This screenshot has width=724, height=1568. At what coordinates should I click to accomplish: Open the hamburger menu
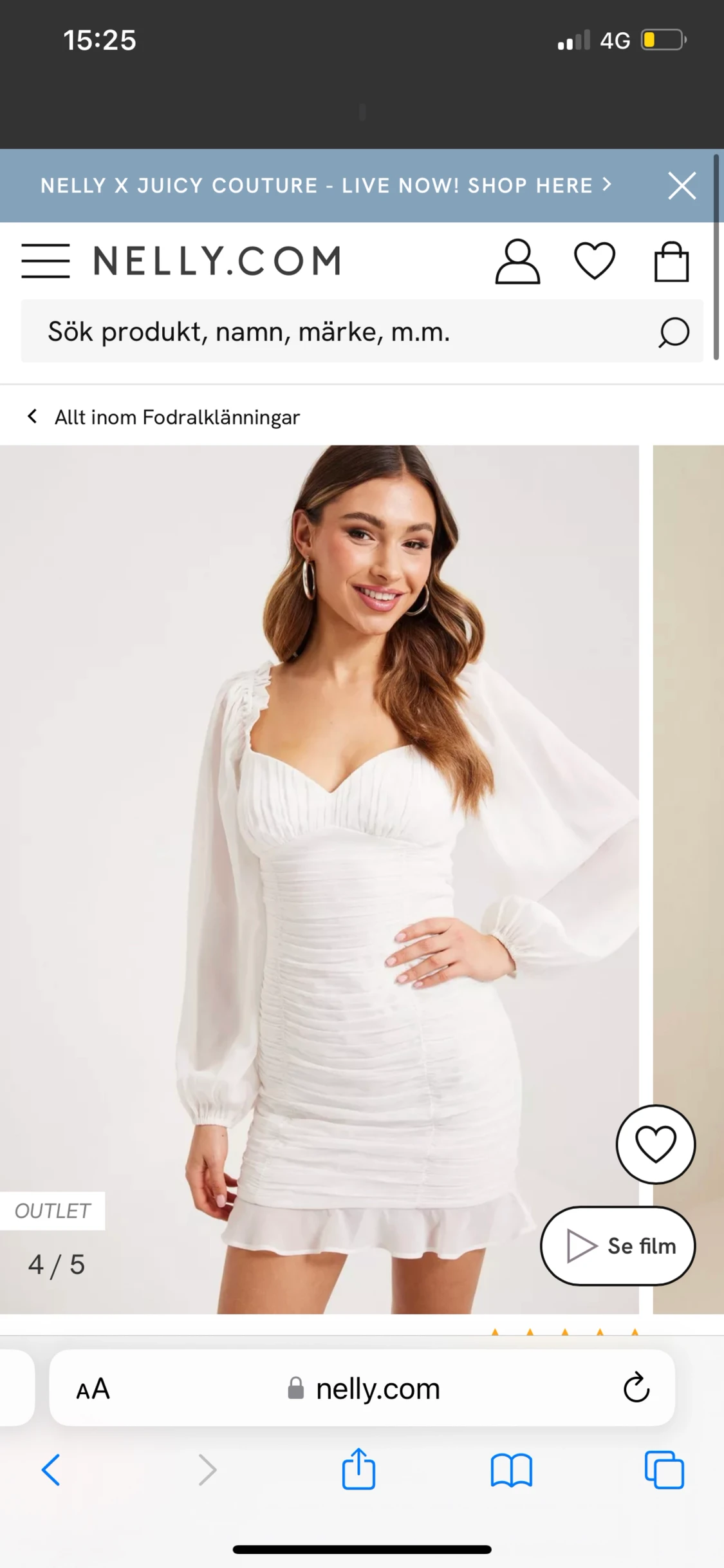[45, 261]
